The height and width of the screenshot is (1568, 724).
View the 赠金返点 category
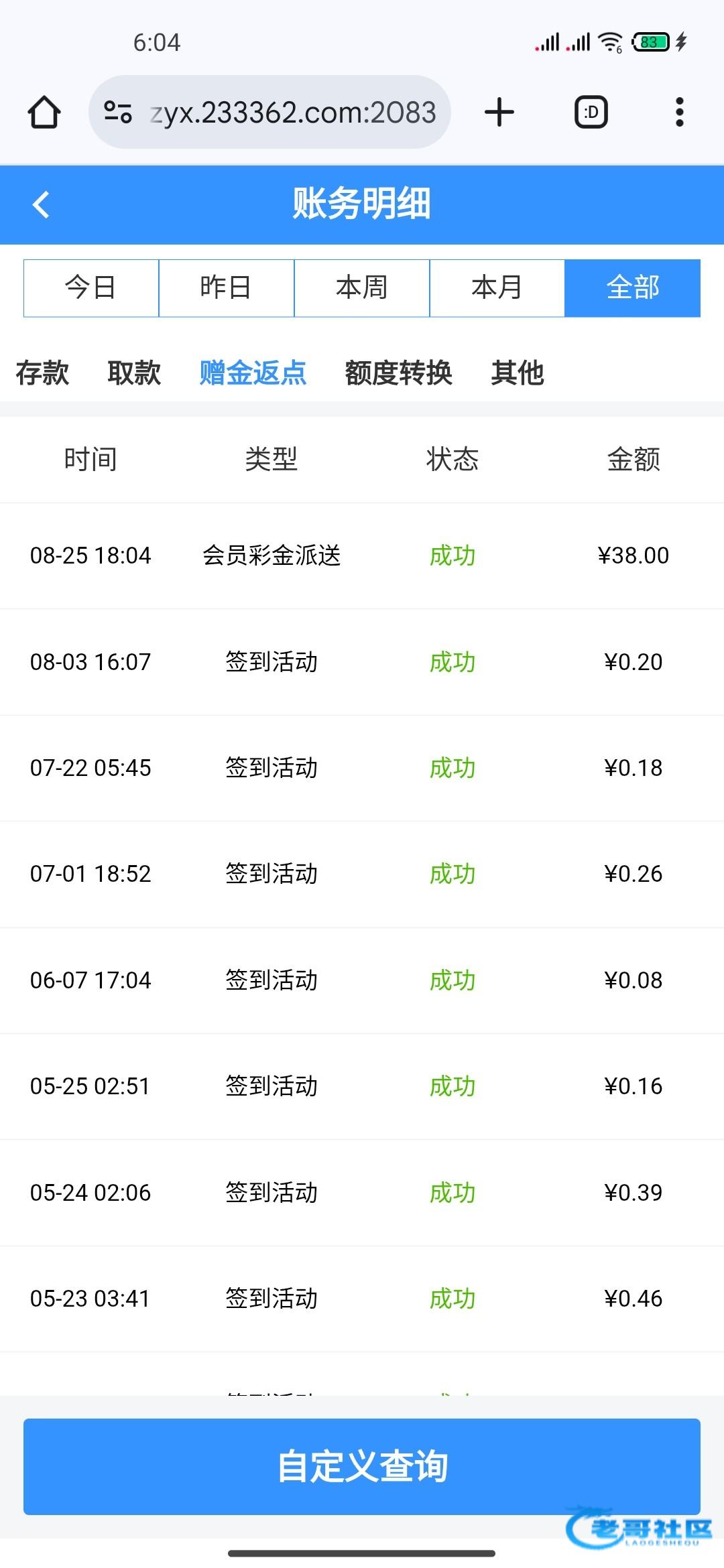(253, 373)
